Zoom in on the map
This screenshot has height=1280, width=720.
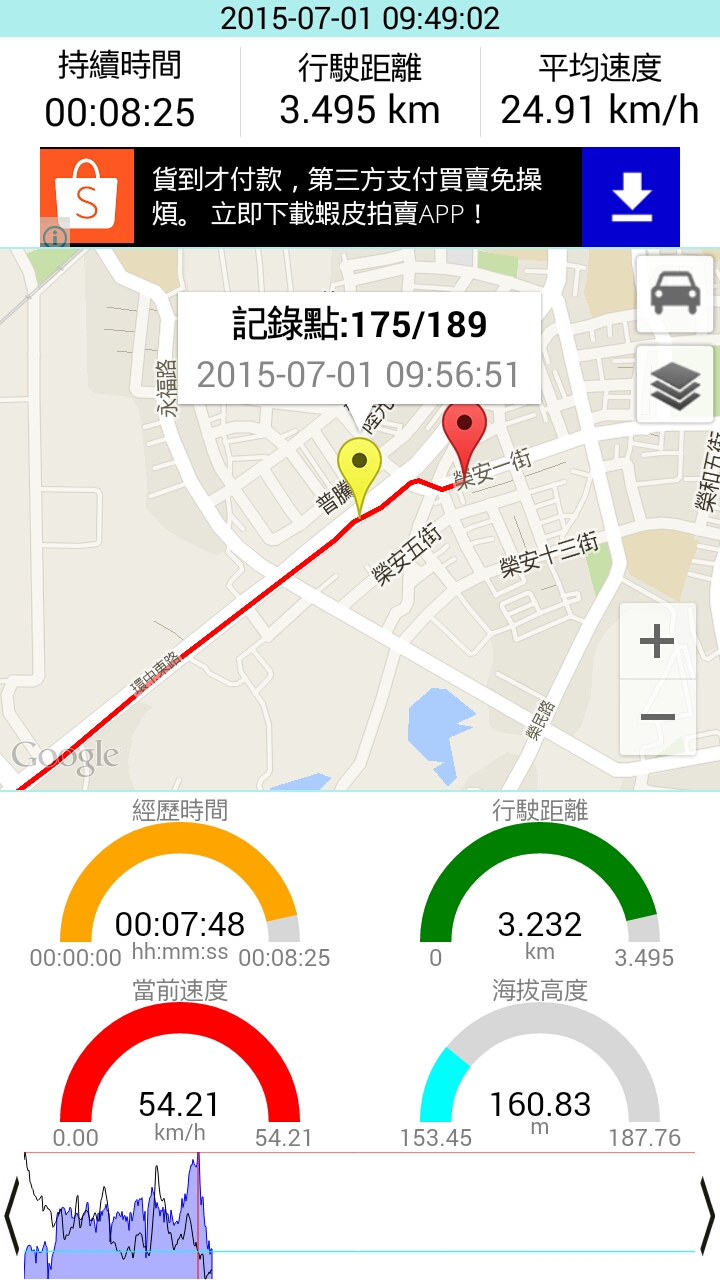[x=657, y=641]
